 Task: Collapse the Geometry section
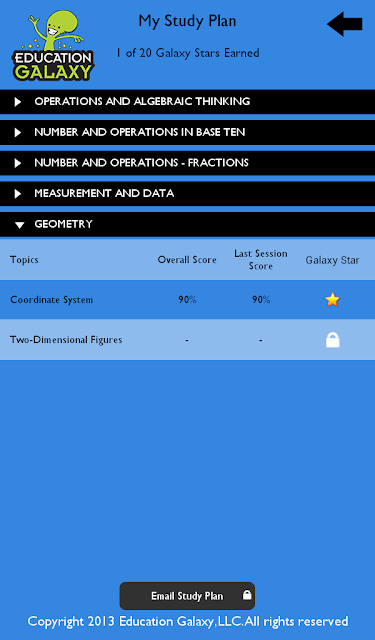187,224
